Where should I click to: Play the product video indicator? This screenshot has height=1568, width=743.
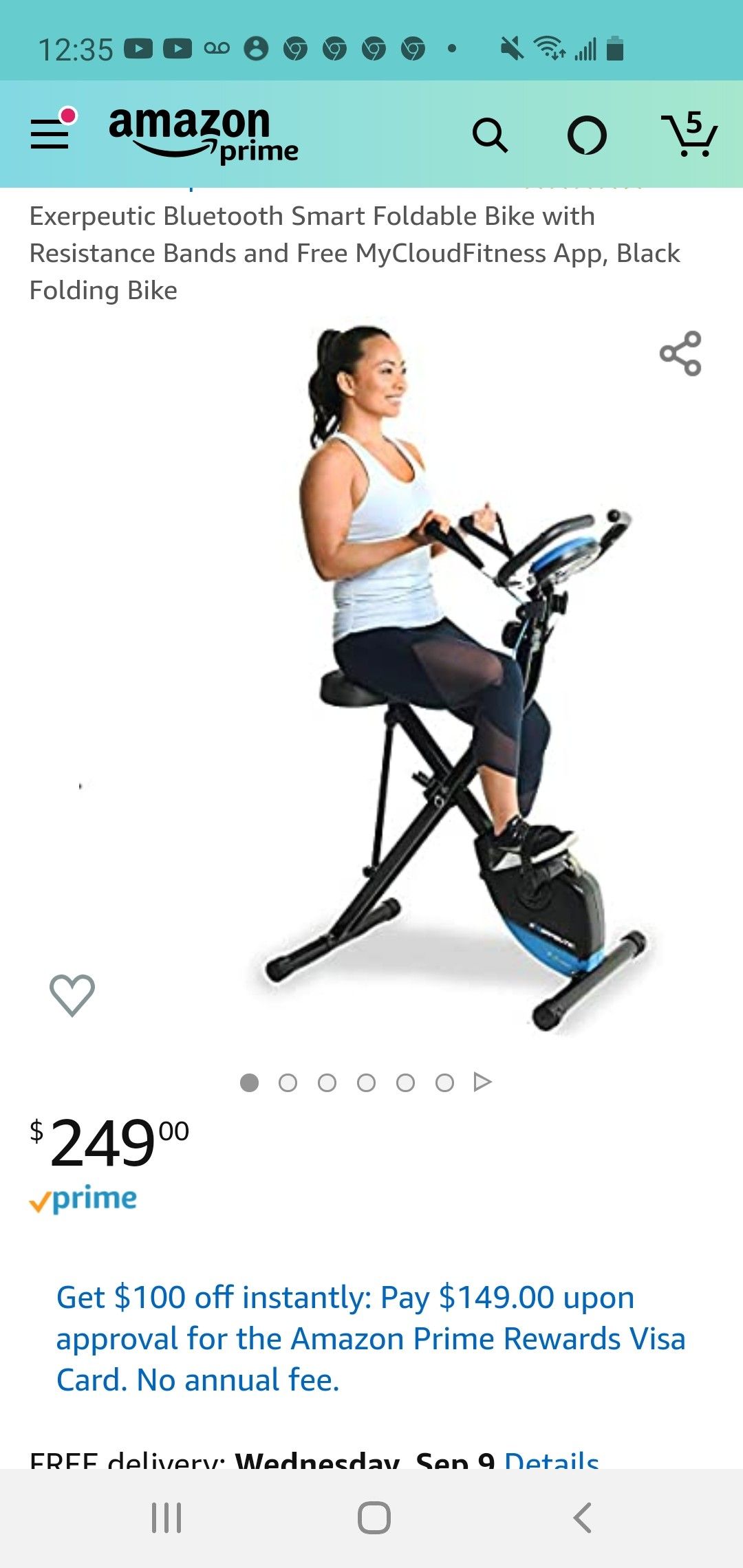[483, 1082]
